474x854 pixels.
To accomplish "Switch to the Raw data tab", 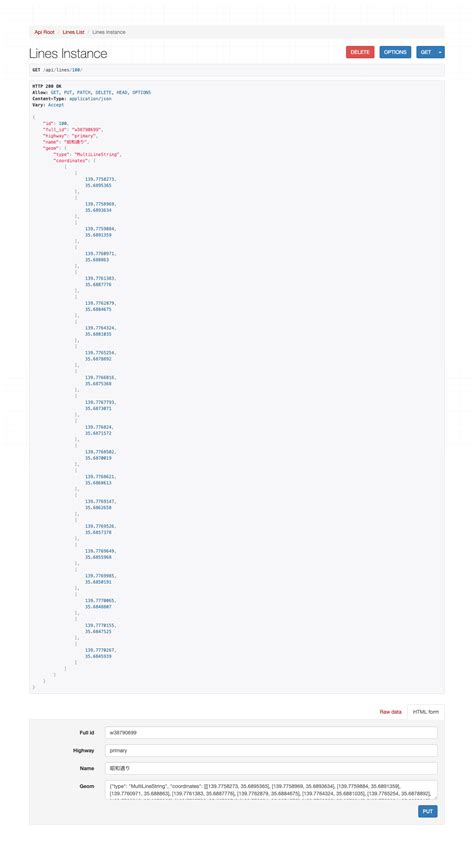I will point(391,712).
